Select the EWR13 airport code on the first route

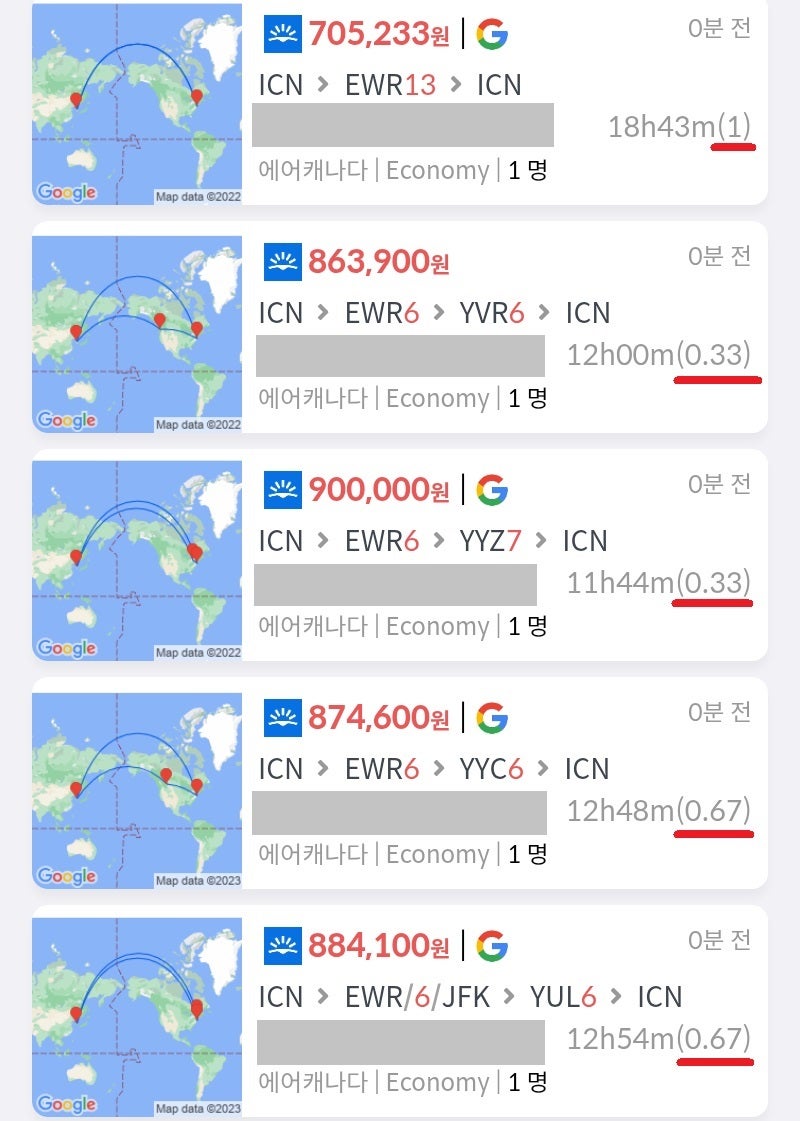(x=387, y=85)
